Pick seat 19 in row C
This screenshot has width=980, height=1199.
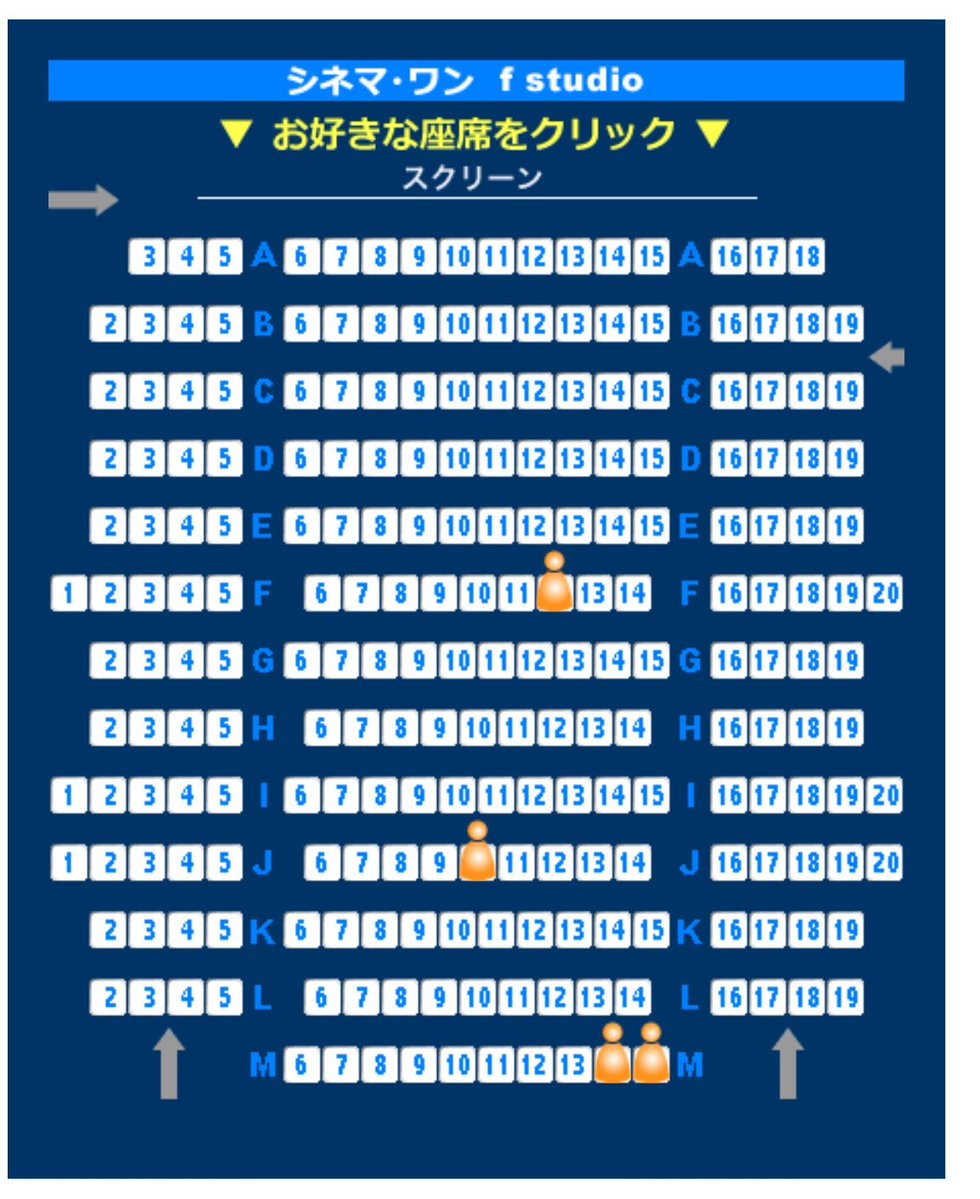[845, 391]
